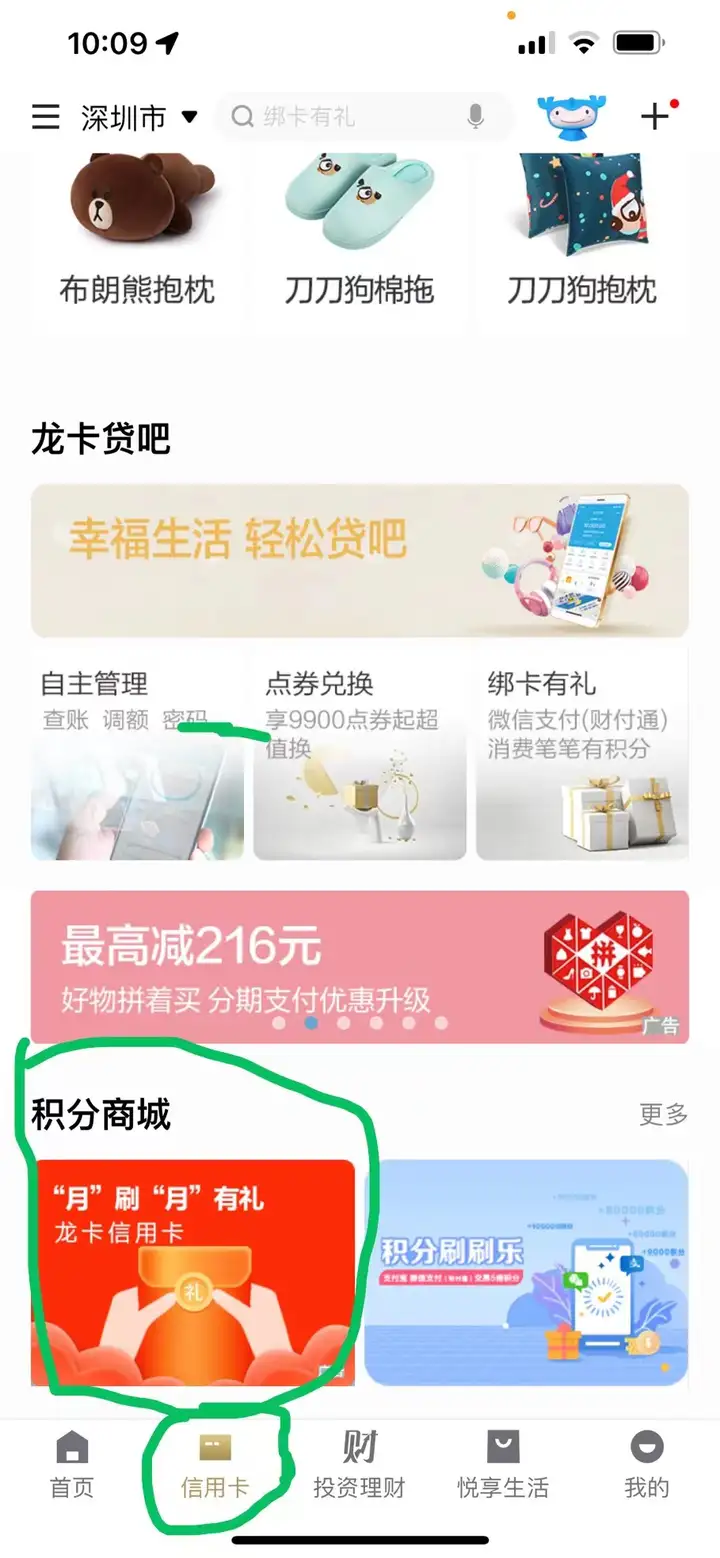This screenshot has height=1558, width=720.
Task: View 更多 in 积分商城
Action: click(664, 1114)
